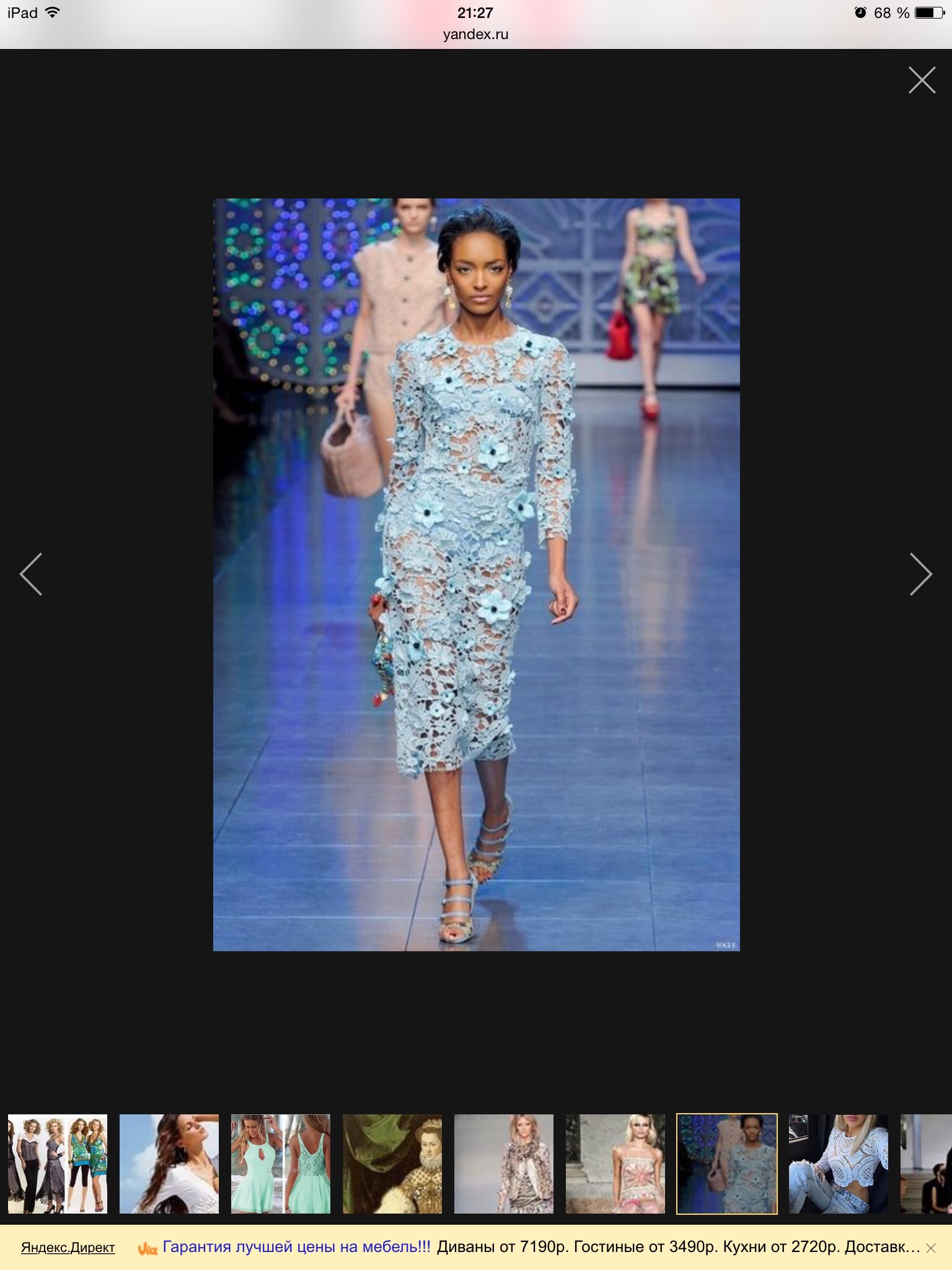This screenshot has width=952, height=1270.
Task: Open the Яндекс.Директ link
Action: click(x=68, y=1248)
